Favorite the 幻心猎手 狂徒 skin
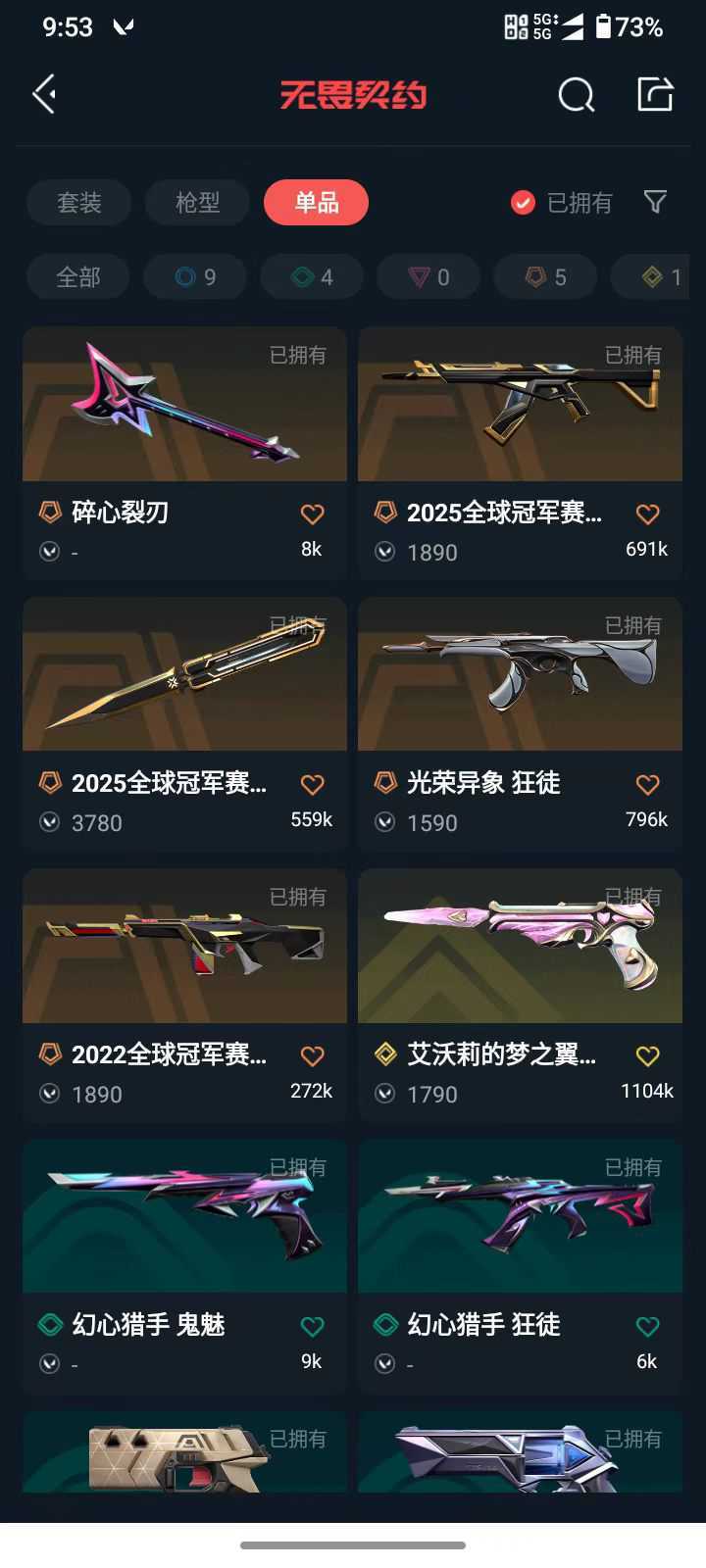The width and height of the screenshot is (706, 1568). [x=648, y=1326]
